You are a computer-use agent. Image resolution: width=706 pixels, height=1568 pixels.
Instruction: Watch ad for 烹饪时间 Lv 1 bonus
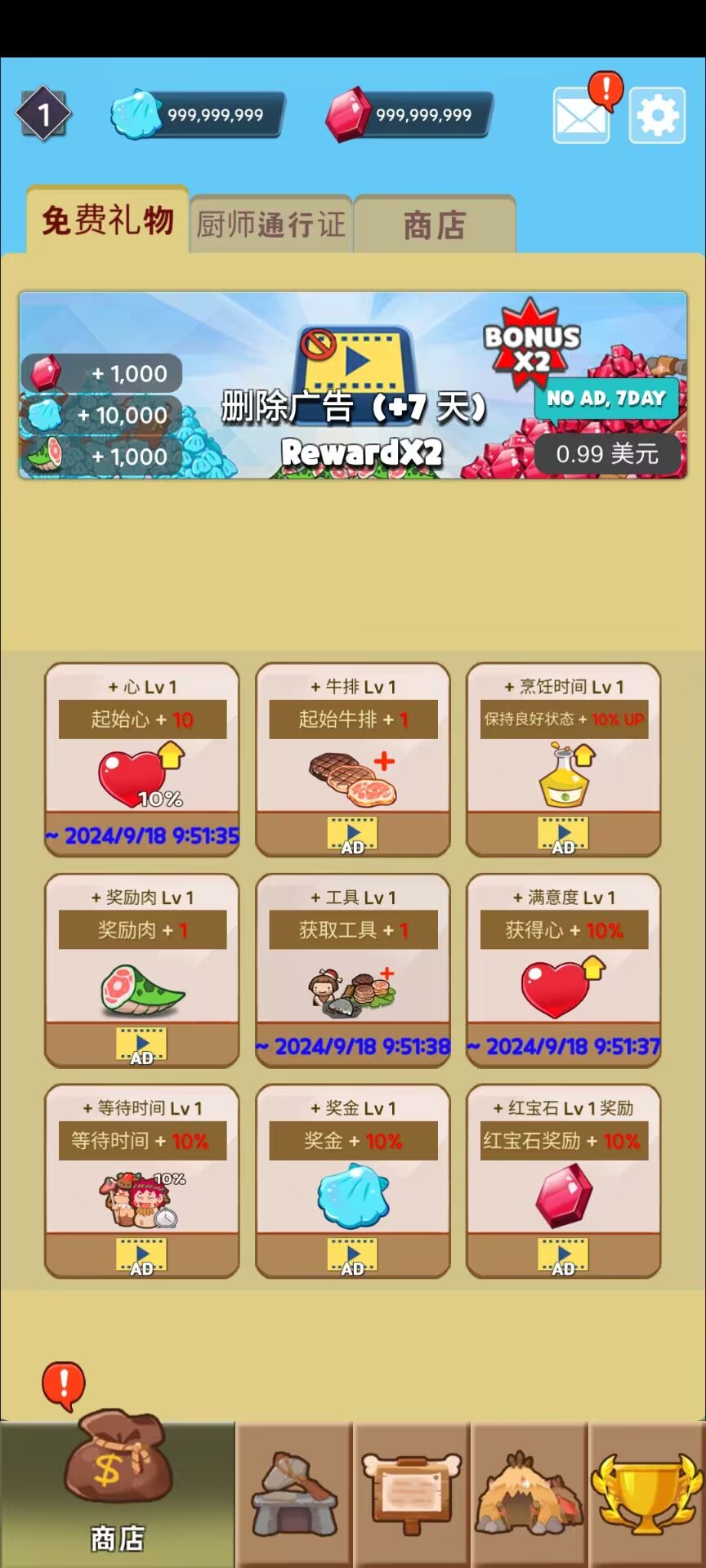(x=563, y=835)
